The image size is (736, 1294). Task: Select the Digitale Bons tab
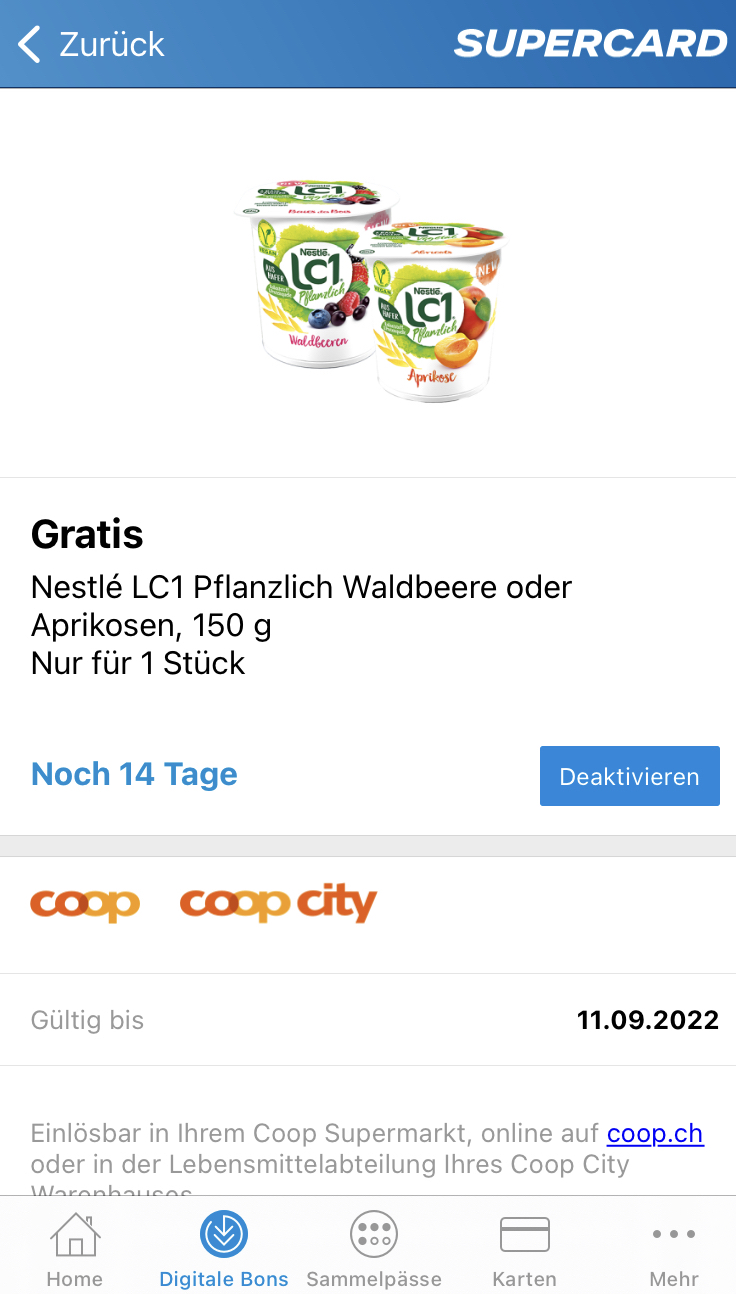[224, 1248]
